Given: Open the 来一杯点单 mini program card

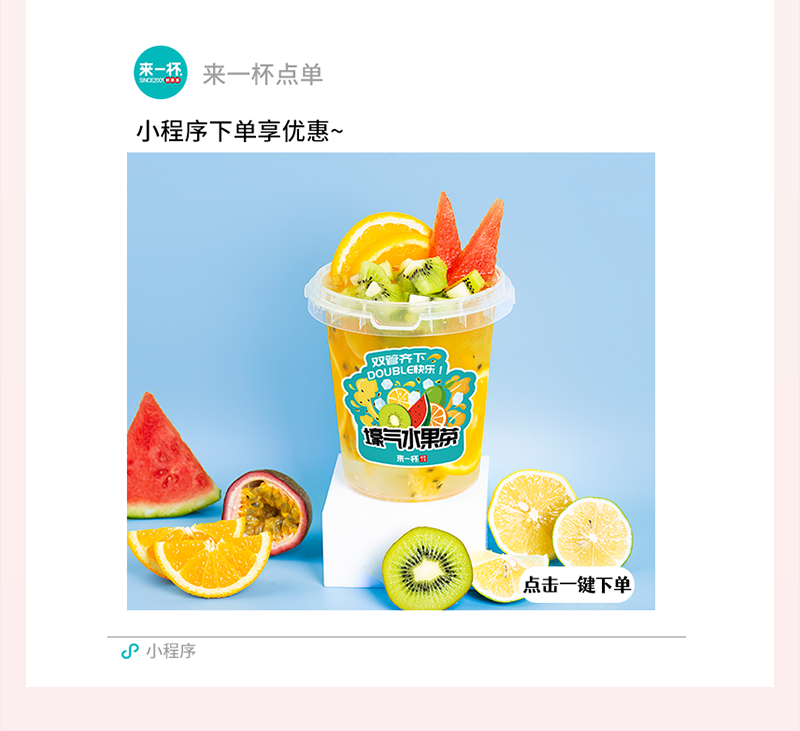Looking at the screenshot, I should click(x=390, y=380).
